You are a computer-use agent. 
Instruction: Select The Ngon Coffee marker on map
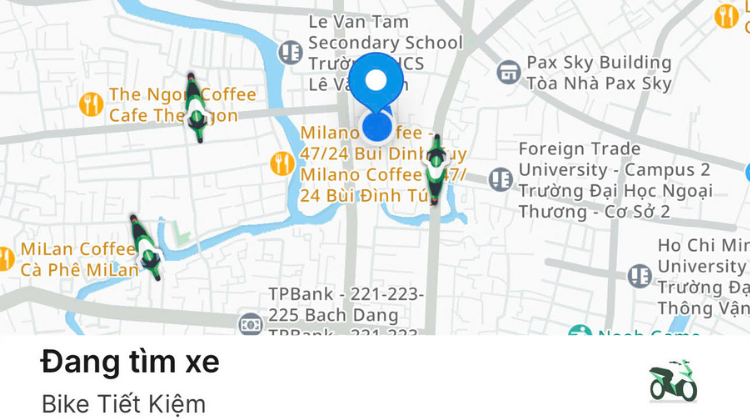pos(91,103)
